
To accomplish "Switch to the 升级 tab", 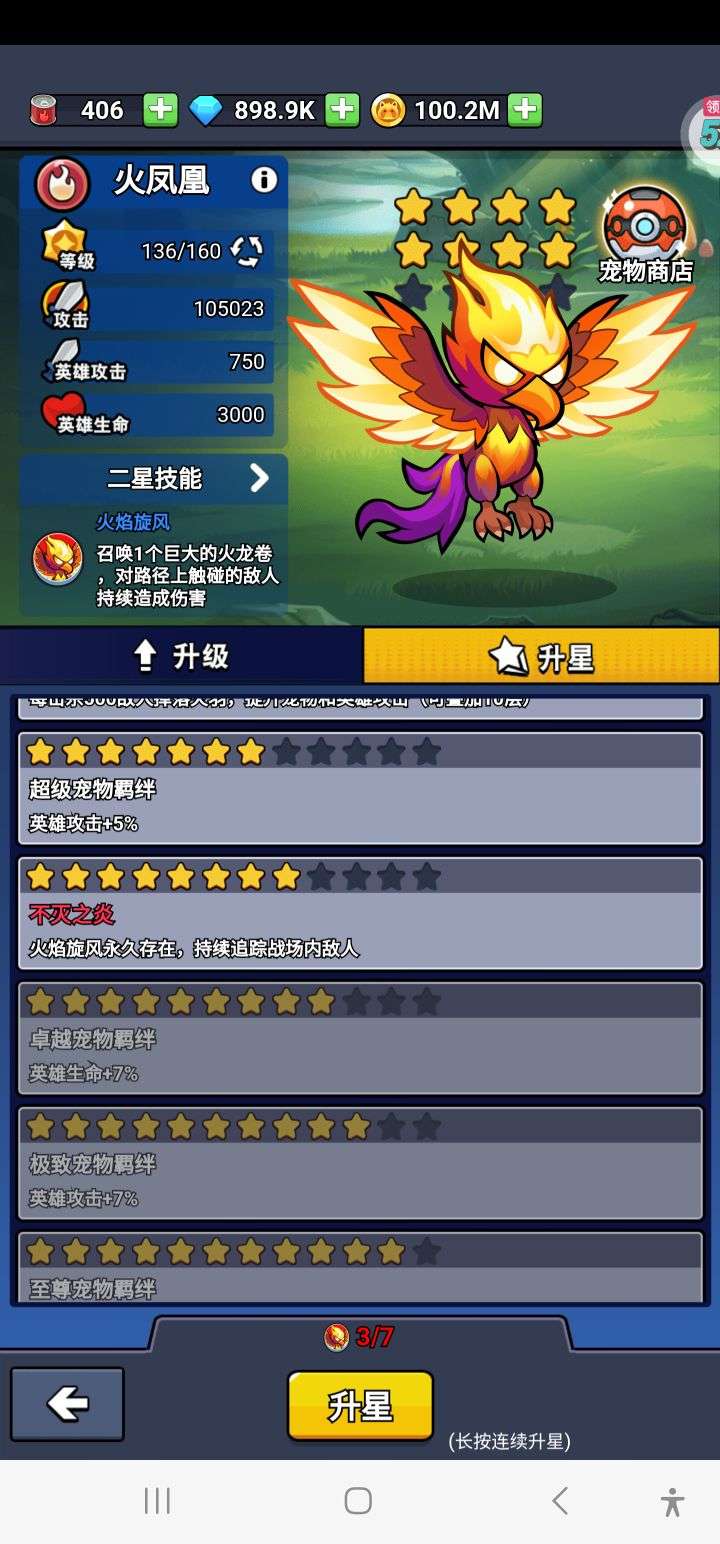I will pyautogui.click(x=181, y=656).
